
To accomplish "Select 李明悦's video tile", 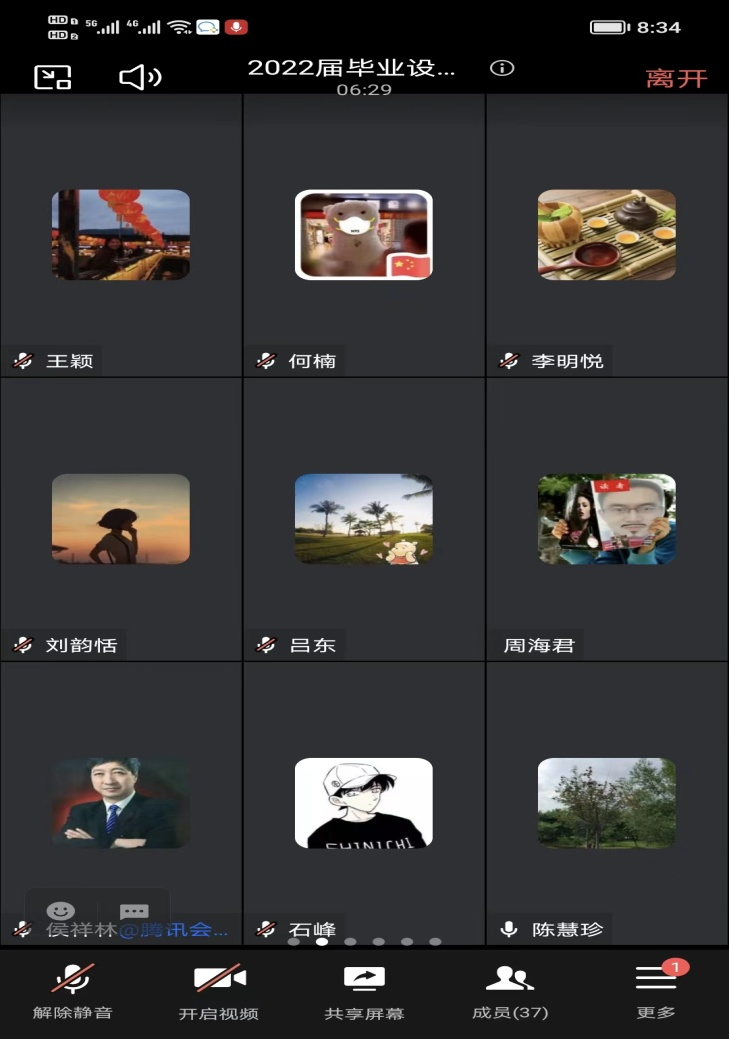I will coord(607,235).
